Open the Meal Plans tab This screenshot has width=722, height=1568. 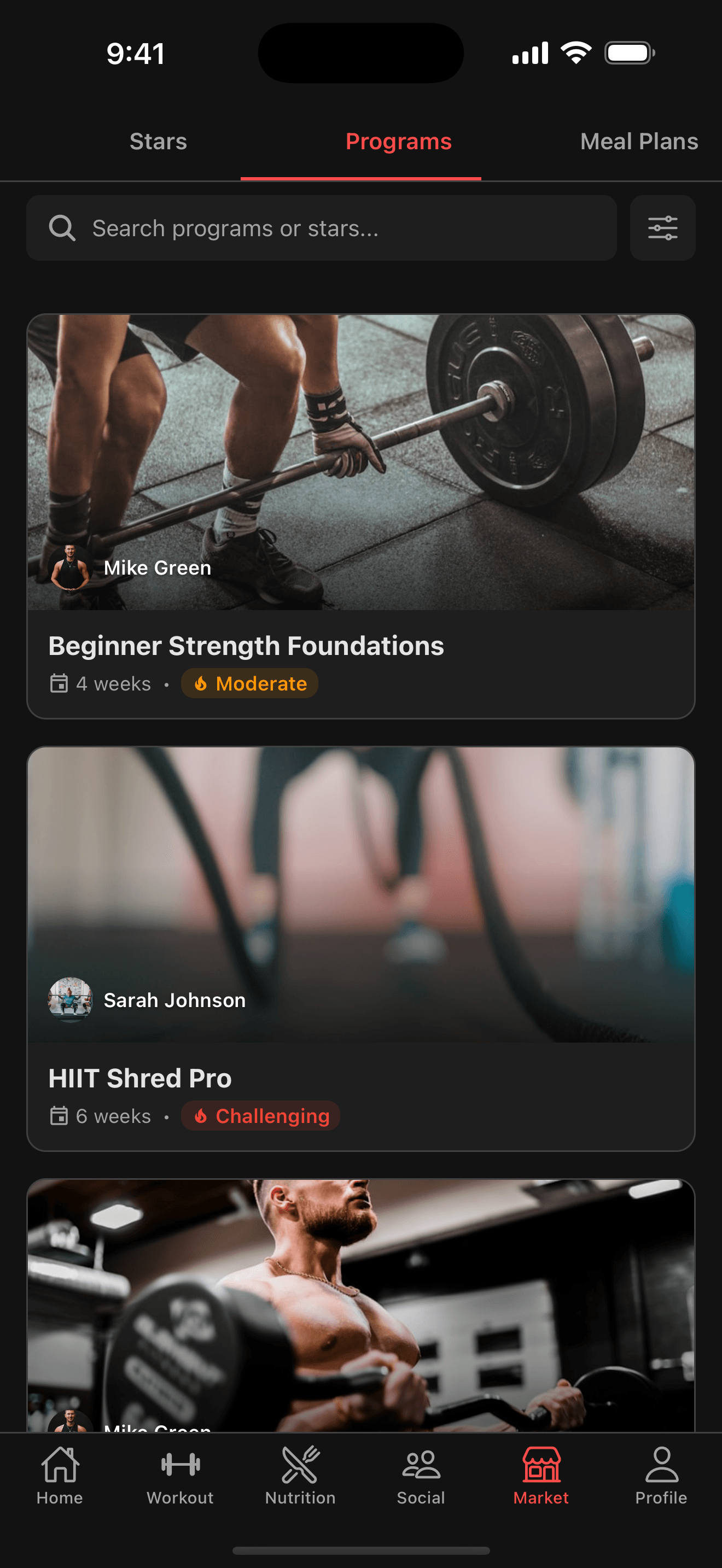pyautogui.click(x=639, y=141)
